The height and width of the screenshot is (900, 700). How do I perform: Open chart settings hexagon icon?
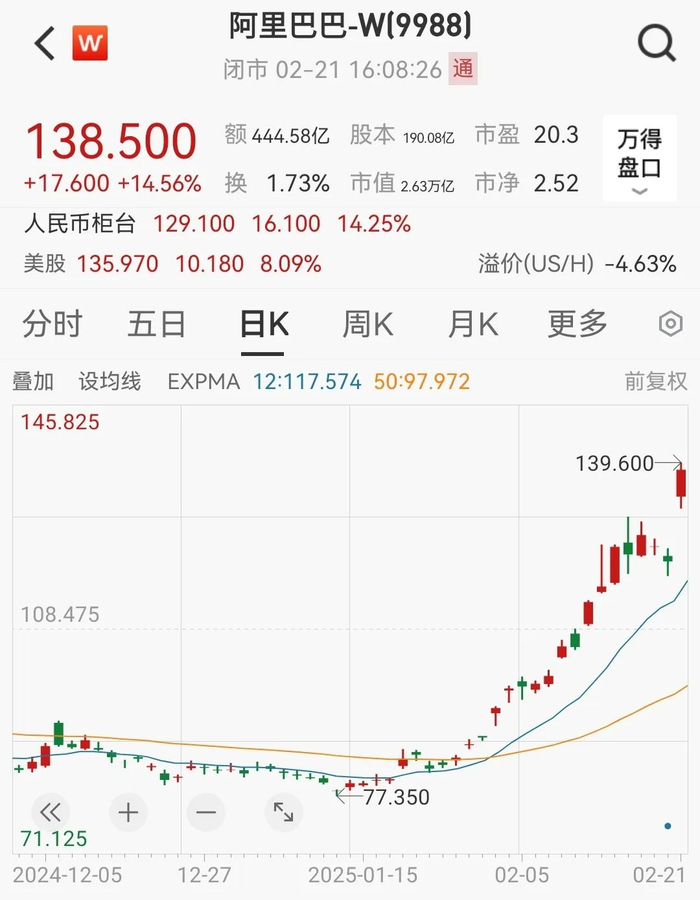pos(670,324)
